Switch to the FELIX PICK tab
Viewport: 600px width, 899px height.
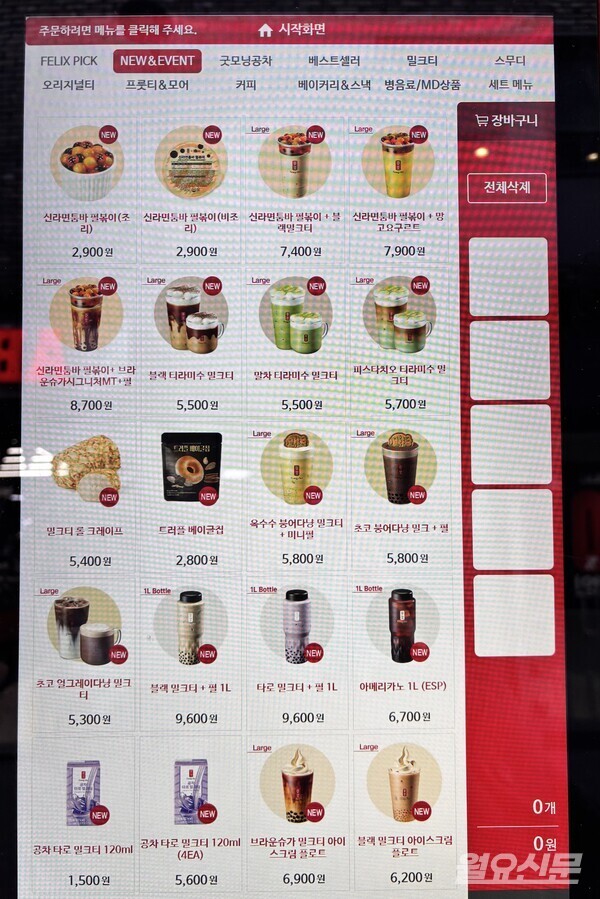click(x=69, y=61)
